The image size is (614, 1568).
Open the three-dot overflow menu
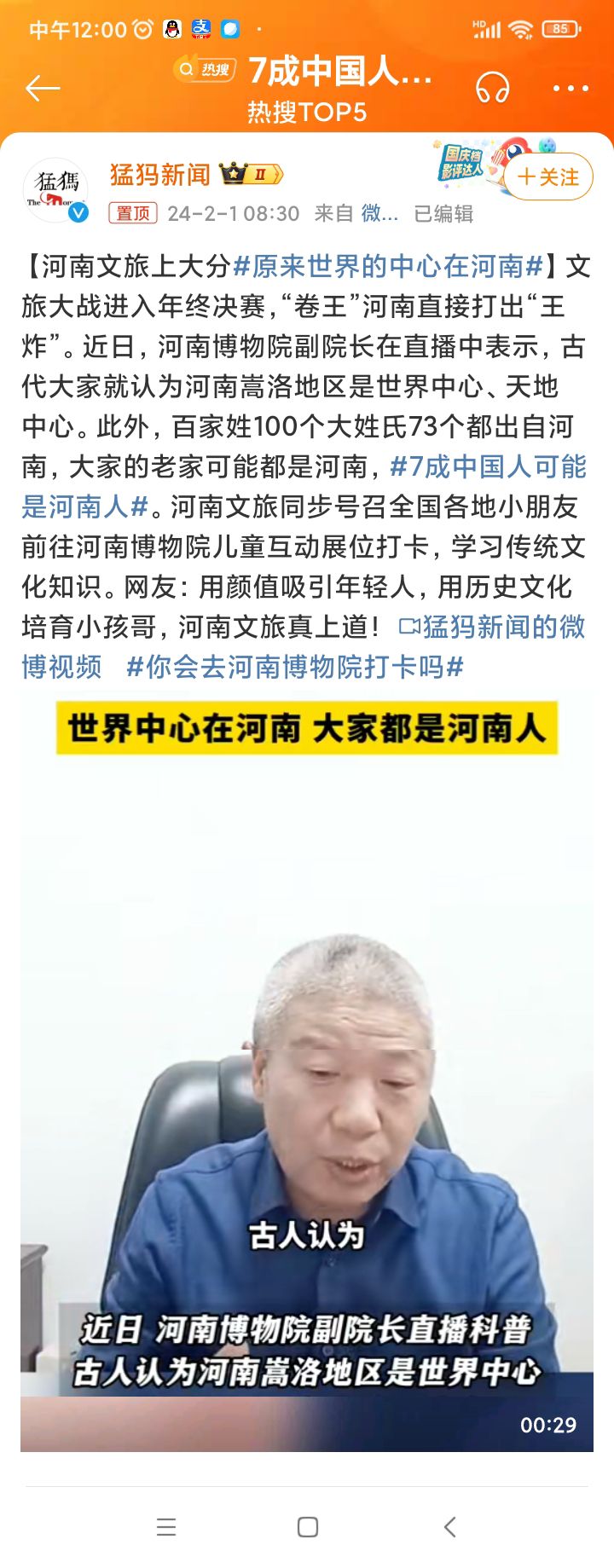coord(571,88)
